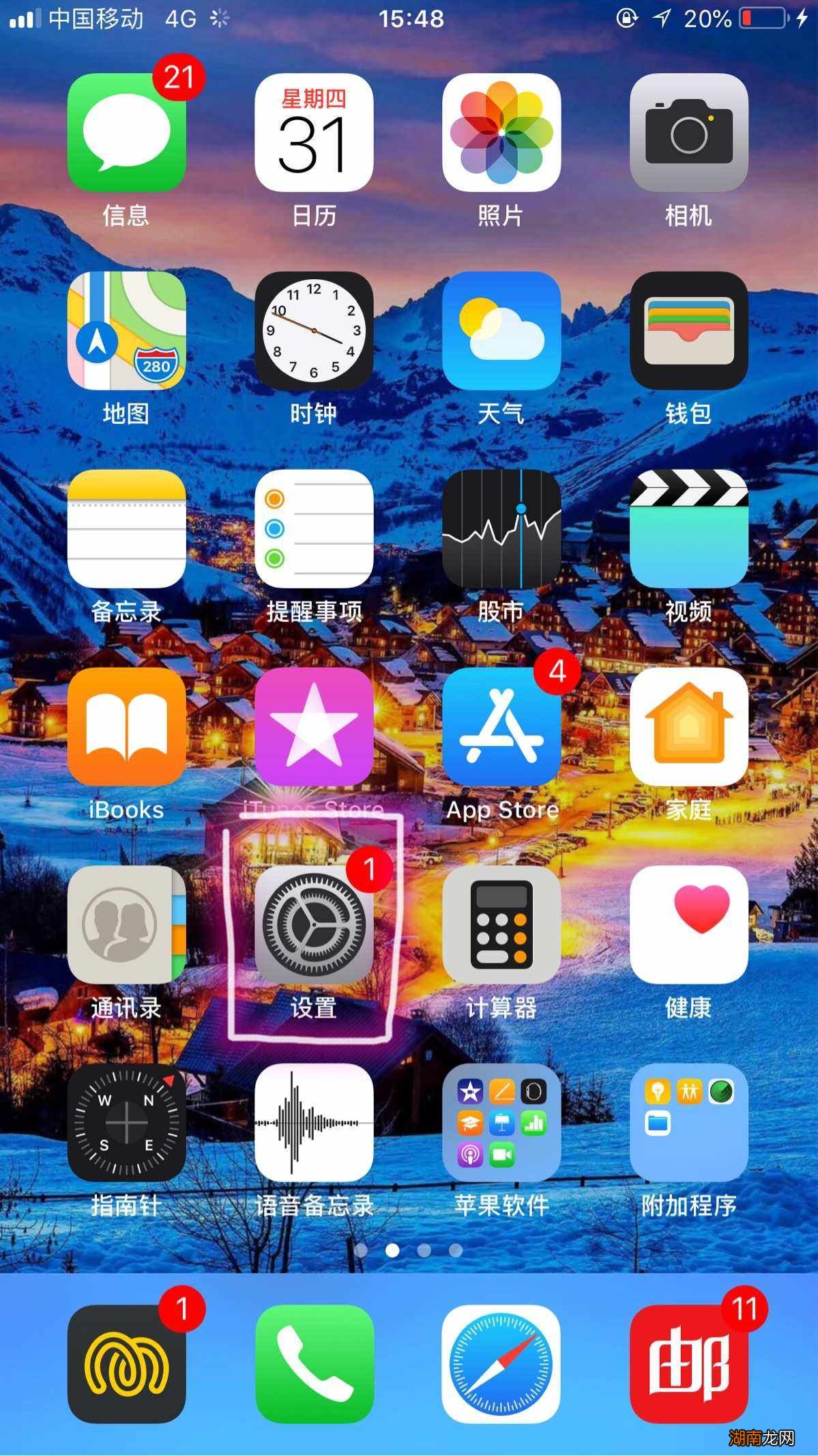
Task: View the Stocks app
Action: tap(501, 531)
